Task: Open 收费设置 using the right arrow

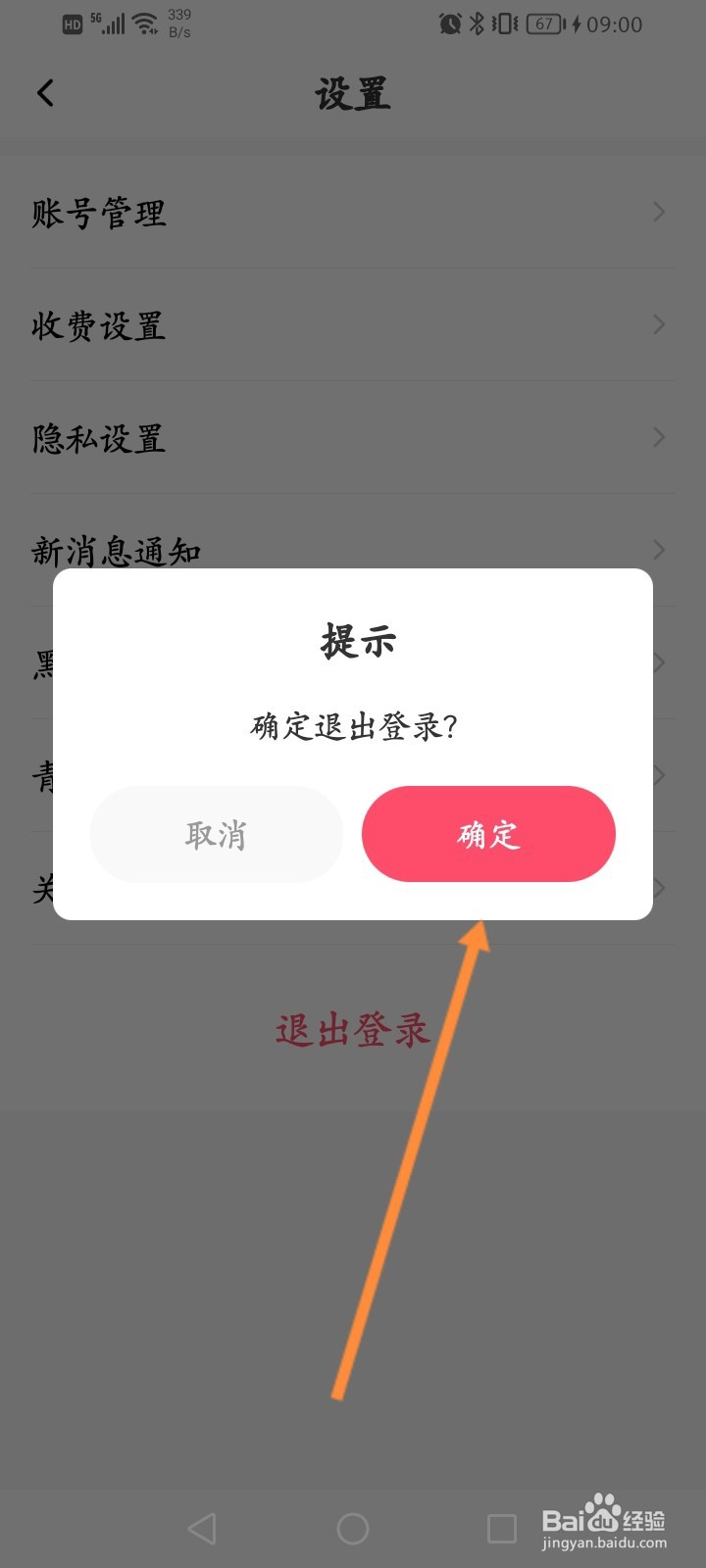Action: point(659,324)
